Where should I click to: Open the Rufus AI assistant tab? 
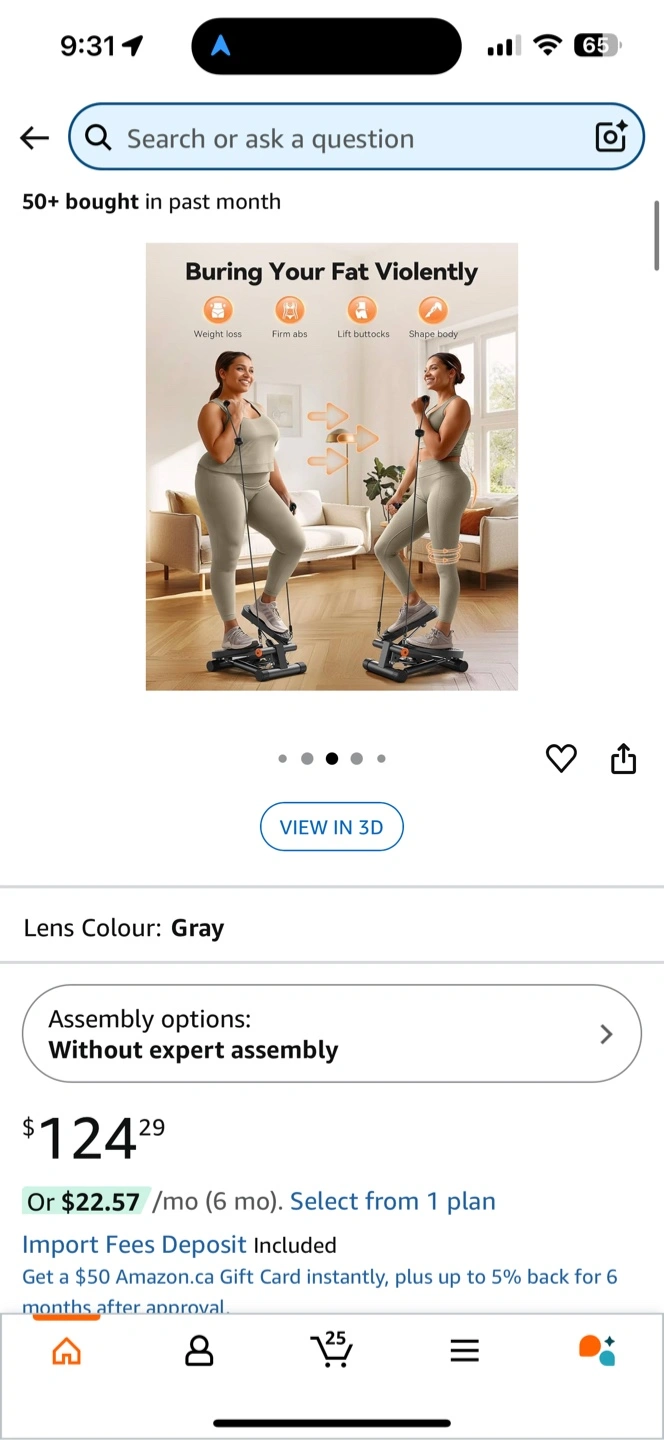tap(597, 1350)
